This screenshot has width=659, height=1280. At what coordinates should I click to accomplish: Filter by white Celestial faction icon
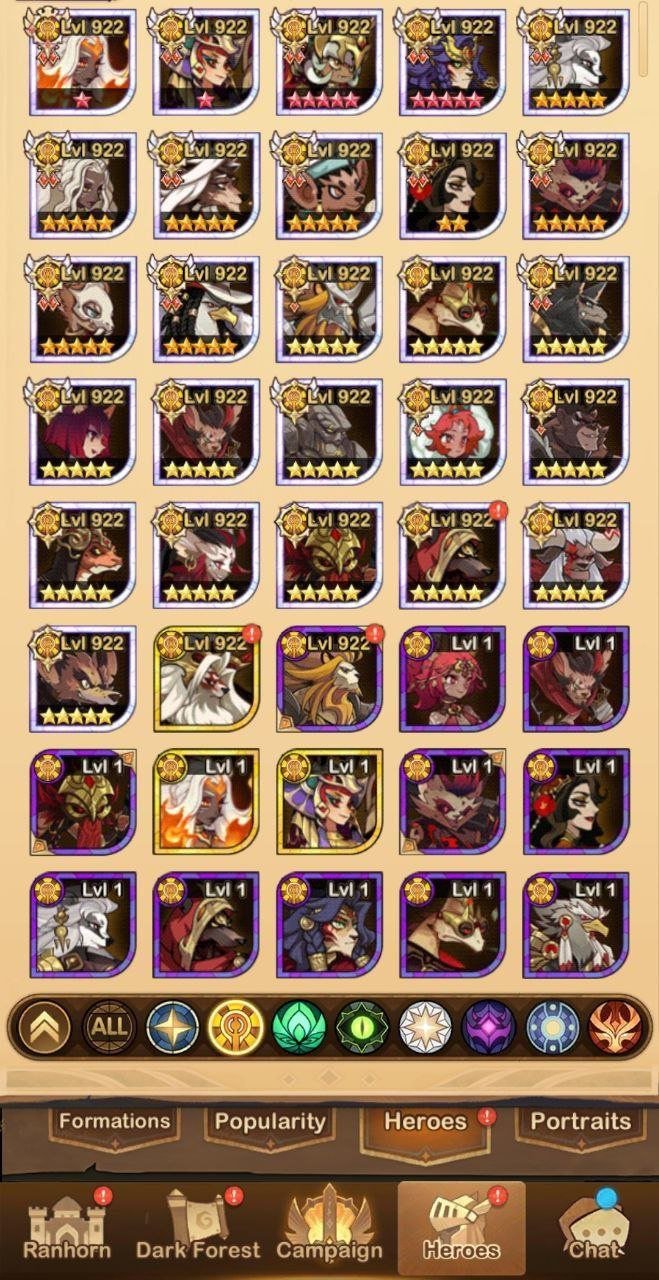pyautogui.click(x=425, y=1026)
